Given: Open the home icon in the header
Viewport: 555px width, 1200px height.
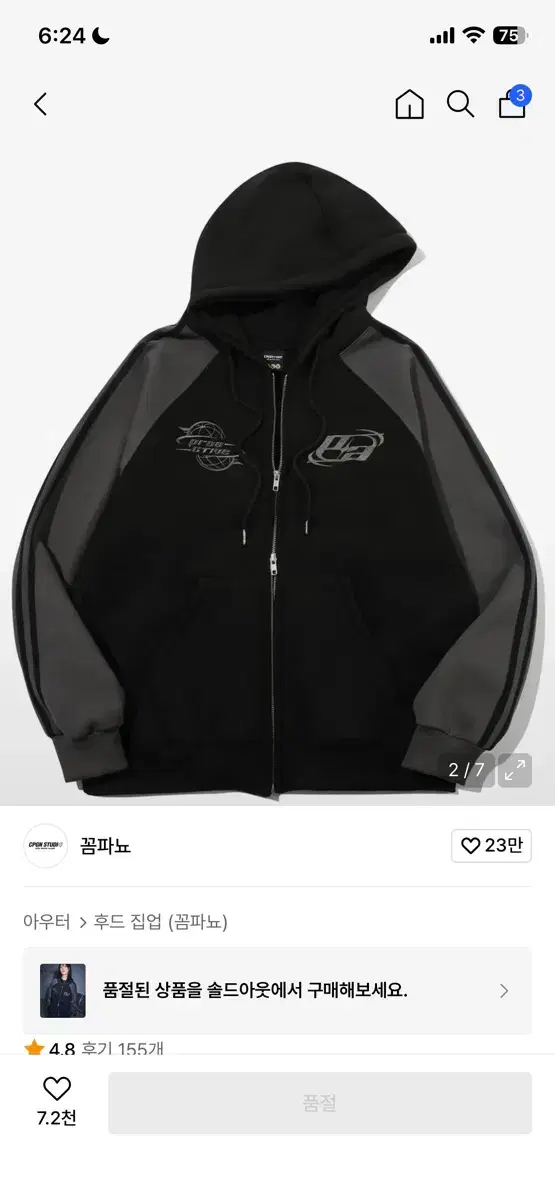Looking at the screenshot, I should pyautogui.click(x=410, y=104).
